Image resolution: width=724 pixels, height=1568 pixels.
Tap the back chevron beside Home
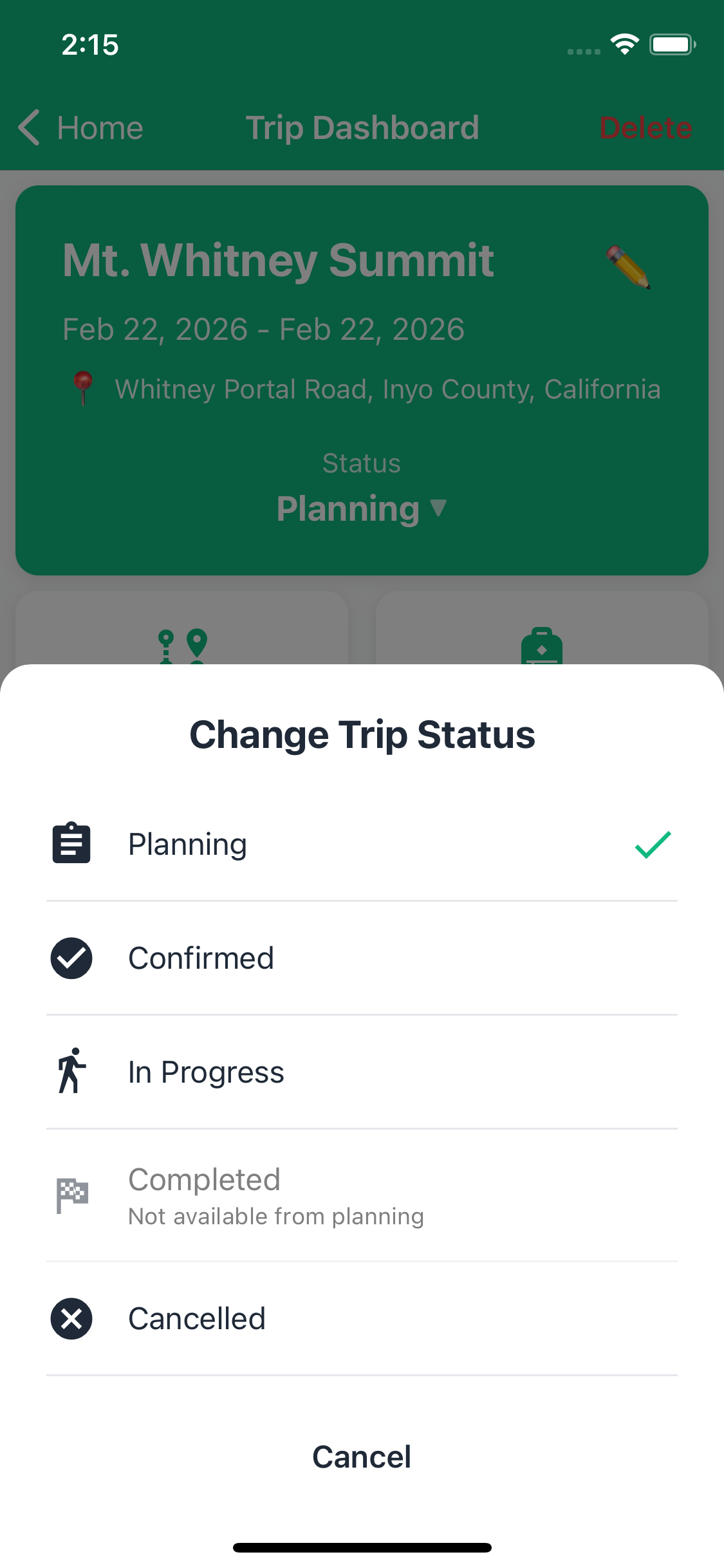[29, 127]
